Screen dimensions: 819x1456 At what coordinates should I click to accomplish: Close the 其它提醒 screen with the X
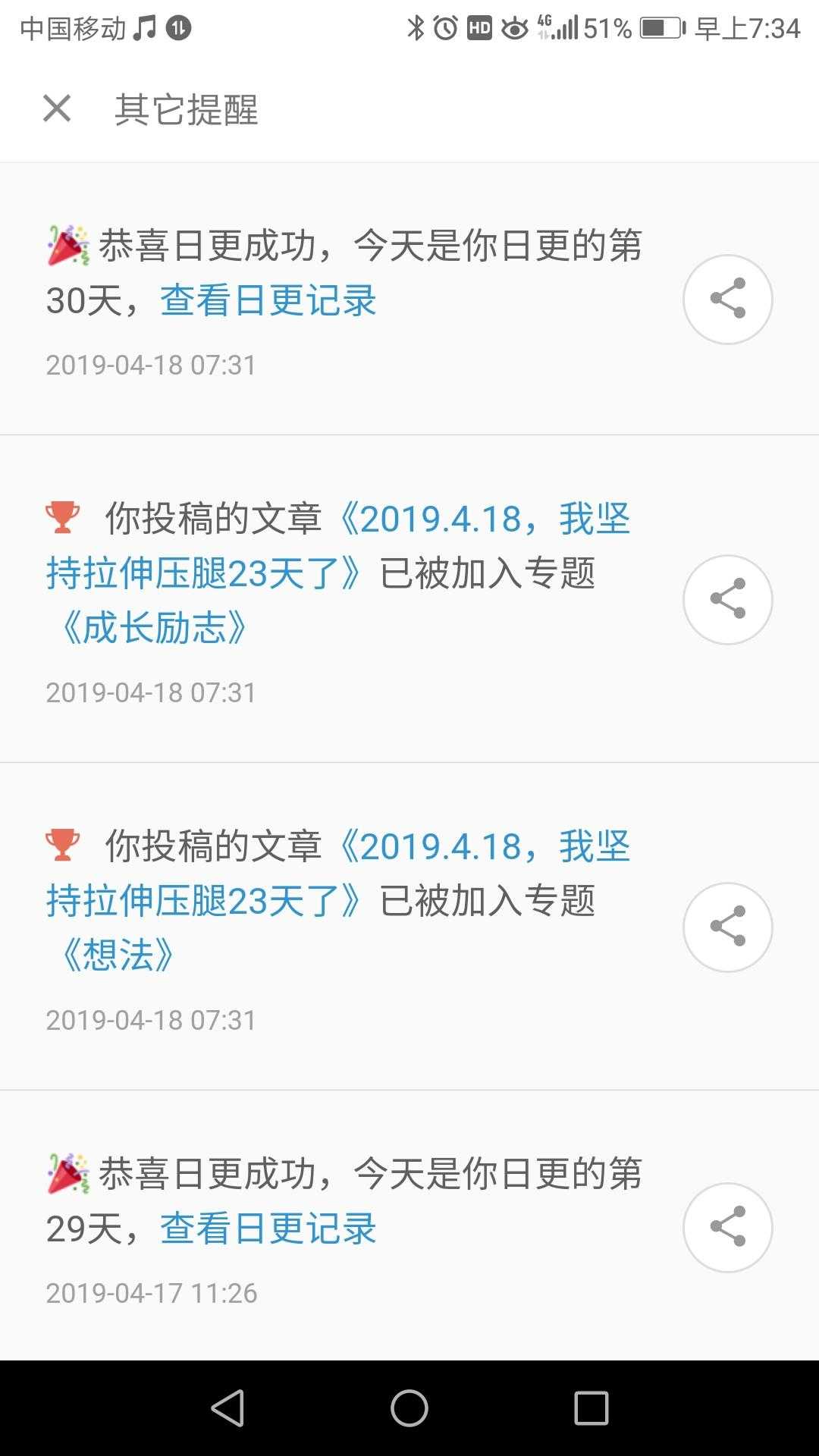pyautogui.click(x=57, y=109)
